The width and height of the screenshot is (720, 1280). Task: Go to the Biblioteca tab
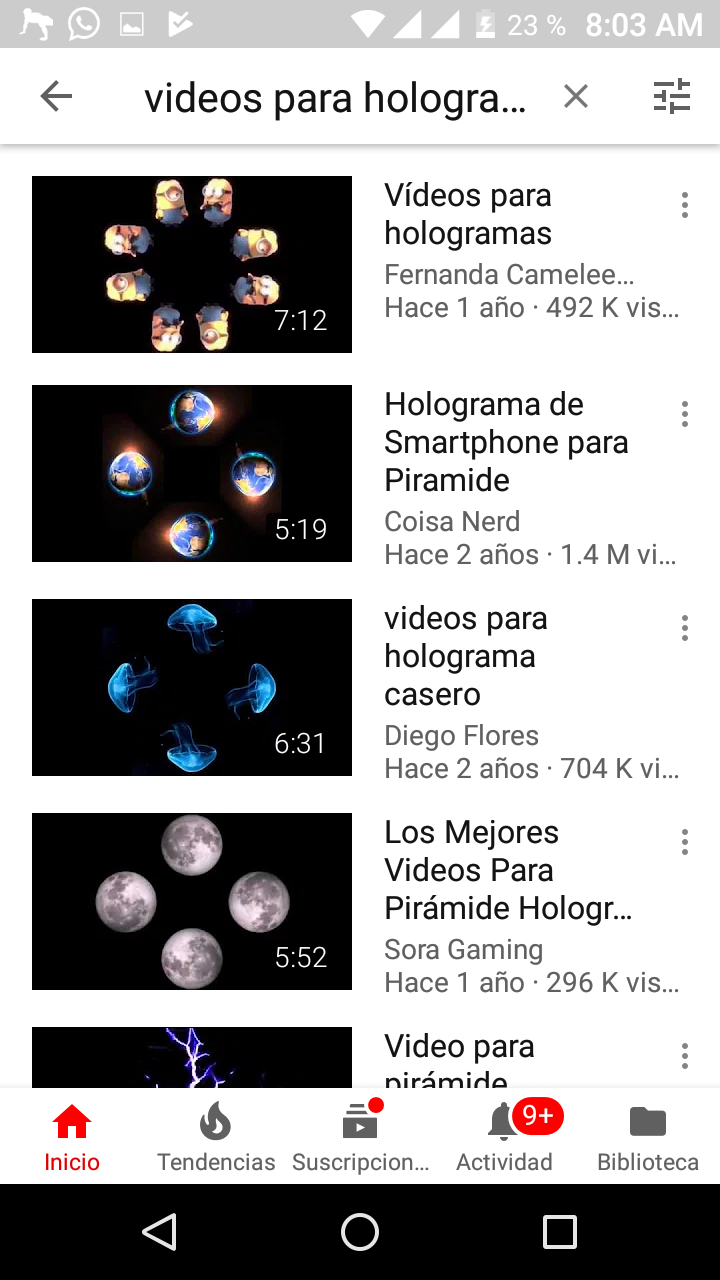coord(648,1138)
